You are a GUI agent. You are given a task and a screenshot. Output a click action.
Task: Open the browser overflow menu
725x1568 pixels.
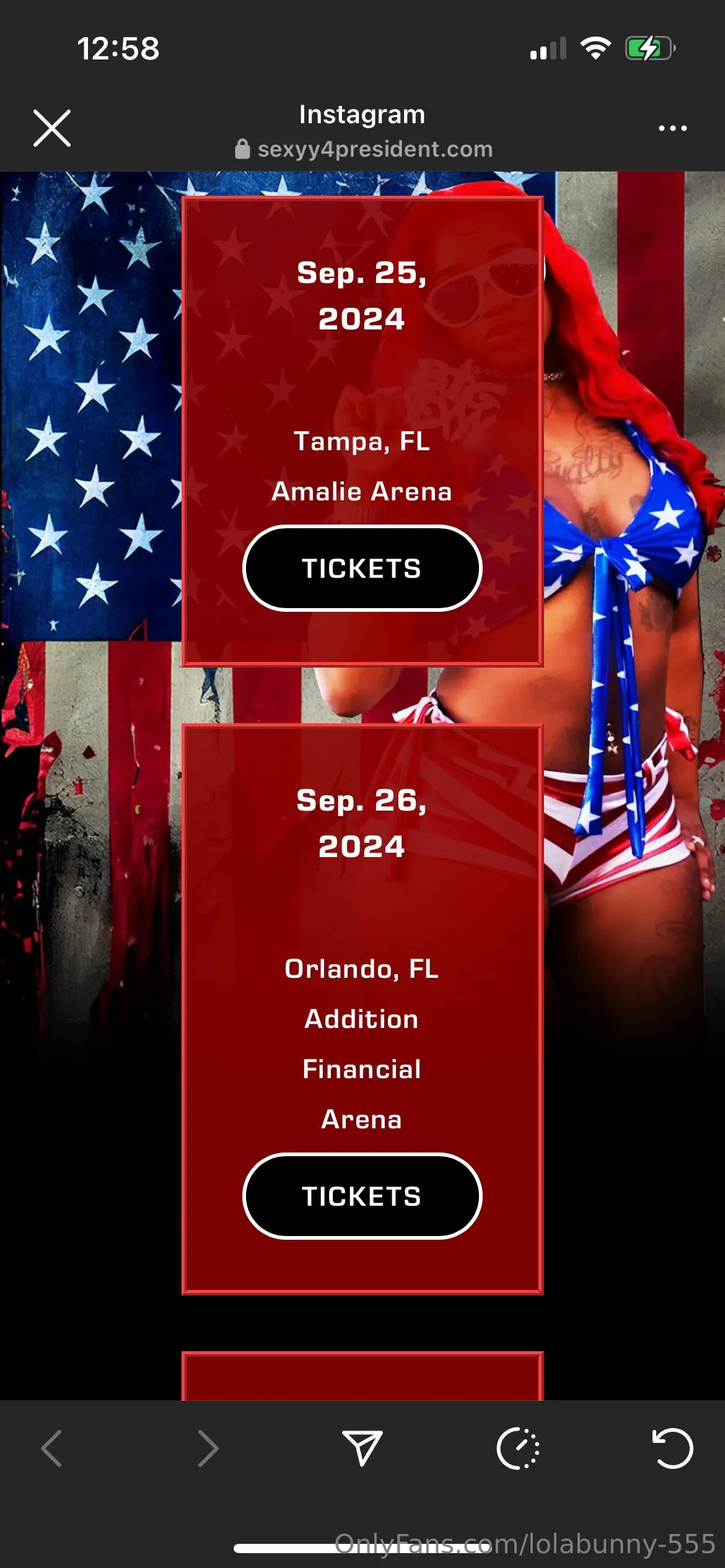tap(672, 128)
